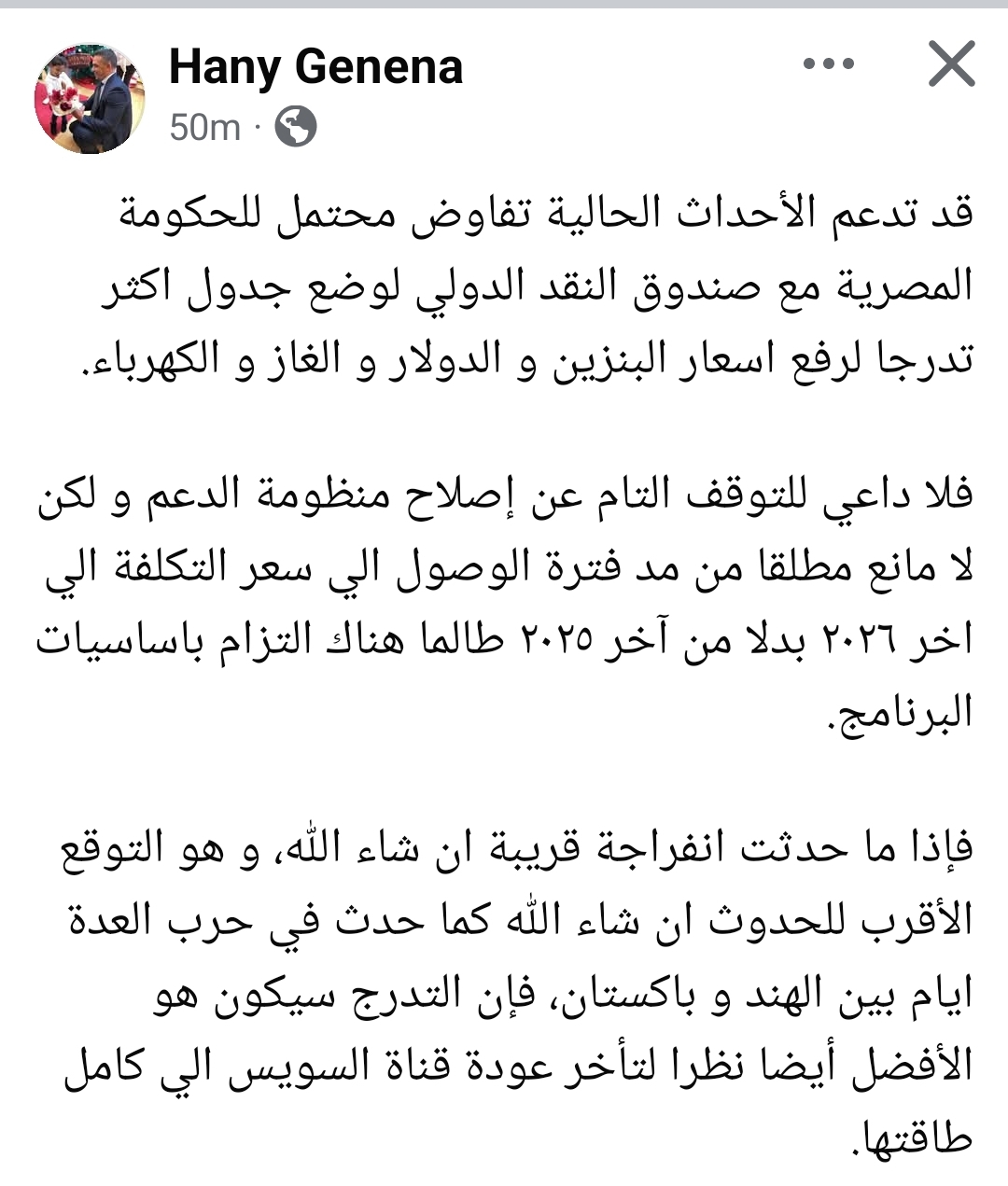Screen dimensions: 1008x1186
Task: Dismiss the post with the X icon
Action: tap(951, 65)
